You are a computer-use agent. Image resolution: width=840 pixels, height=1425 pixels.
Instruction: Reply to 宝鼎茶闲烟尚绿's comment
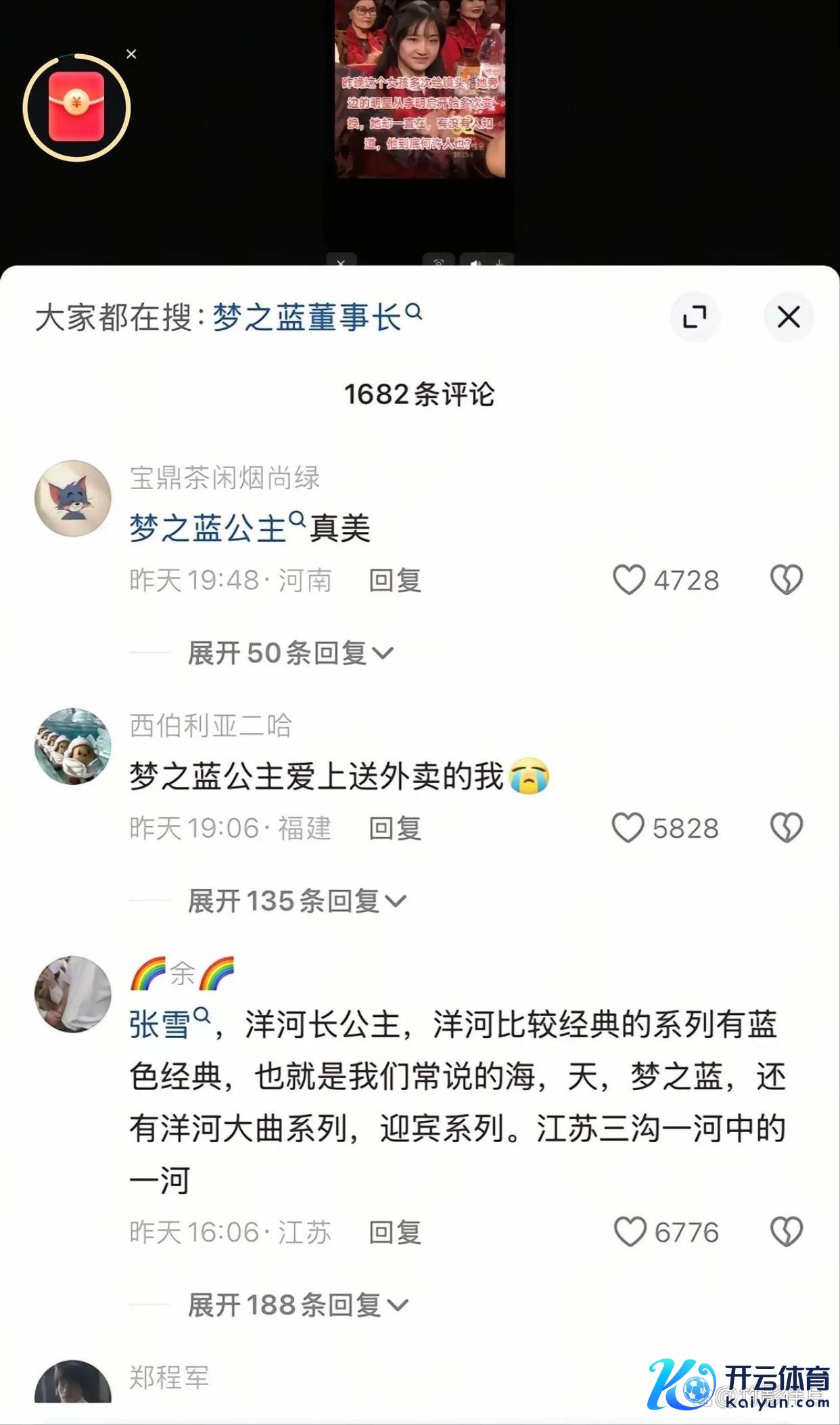[395, 580]
